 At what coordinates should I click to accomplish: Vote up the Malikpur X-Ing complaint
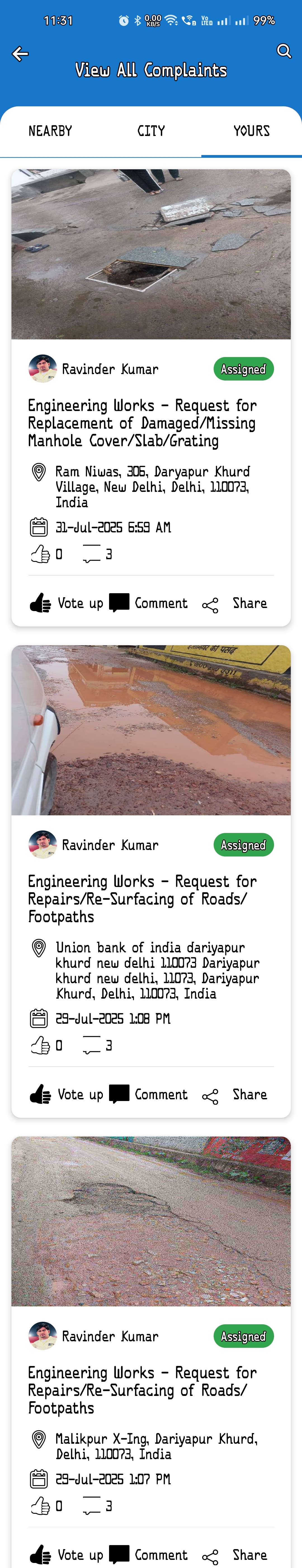click(x=67, y=1555)
